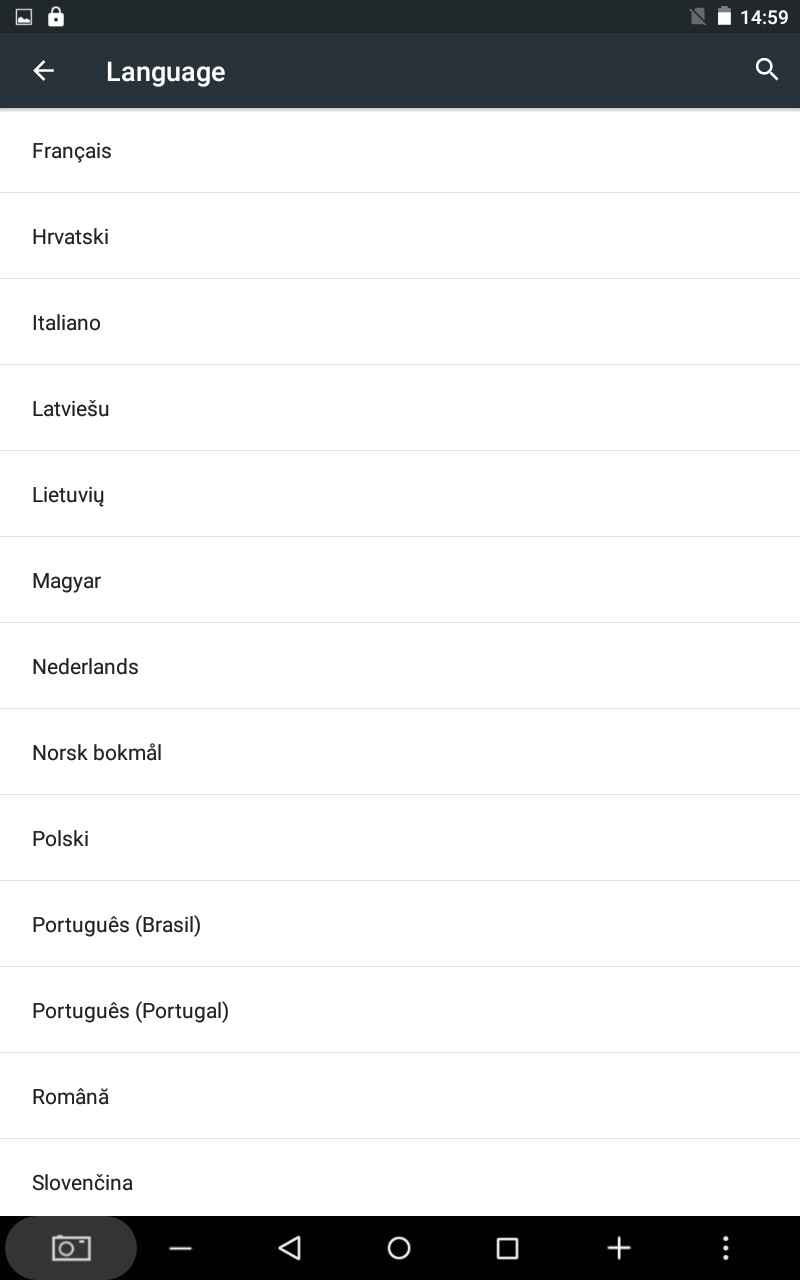Pick Latviešu language
Screen dimensions: 800x1280
point(400,409)
